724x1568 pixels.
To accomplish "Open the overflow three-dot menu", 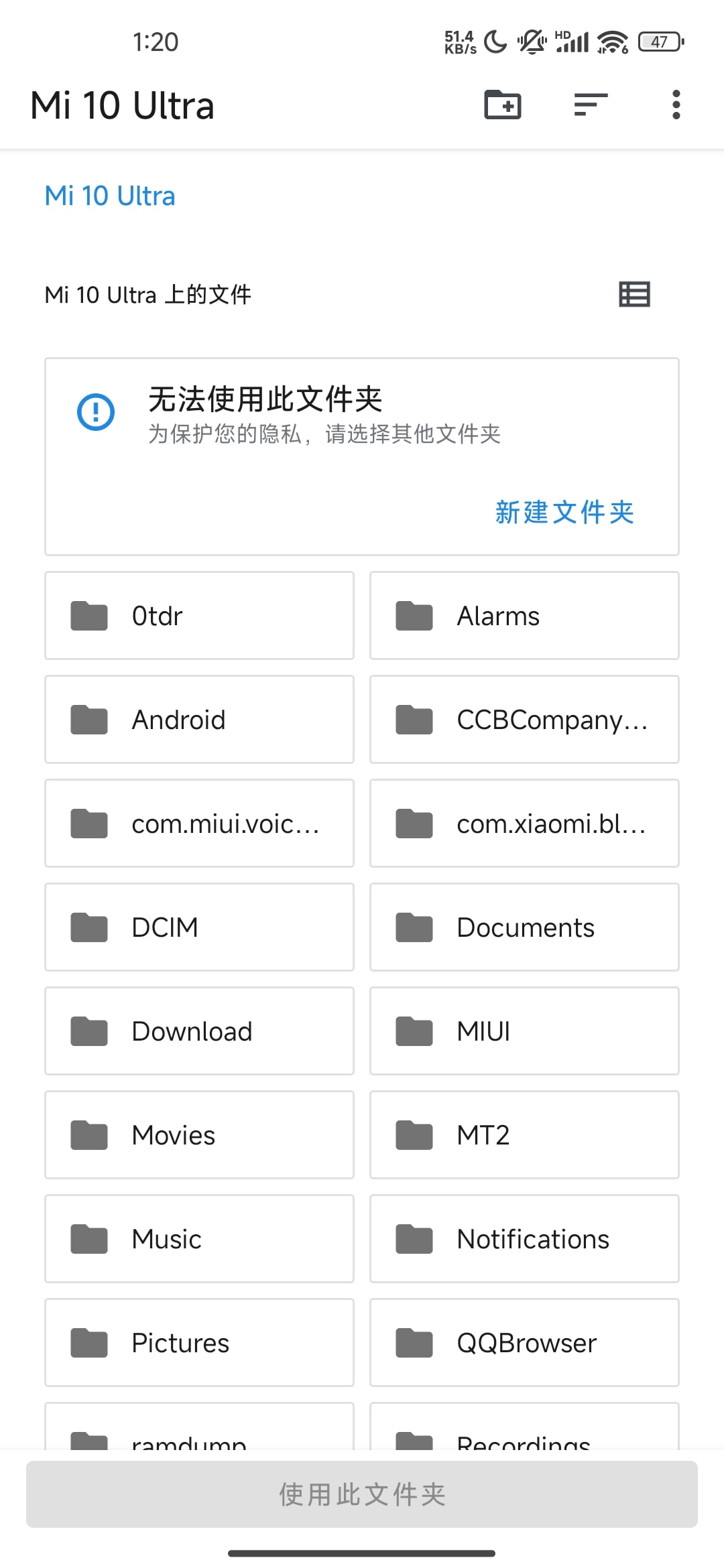I will coord(676,105).
